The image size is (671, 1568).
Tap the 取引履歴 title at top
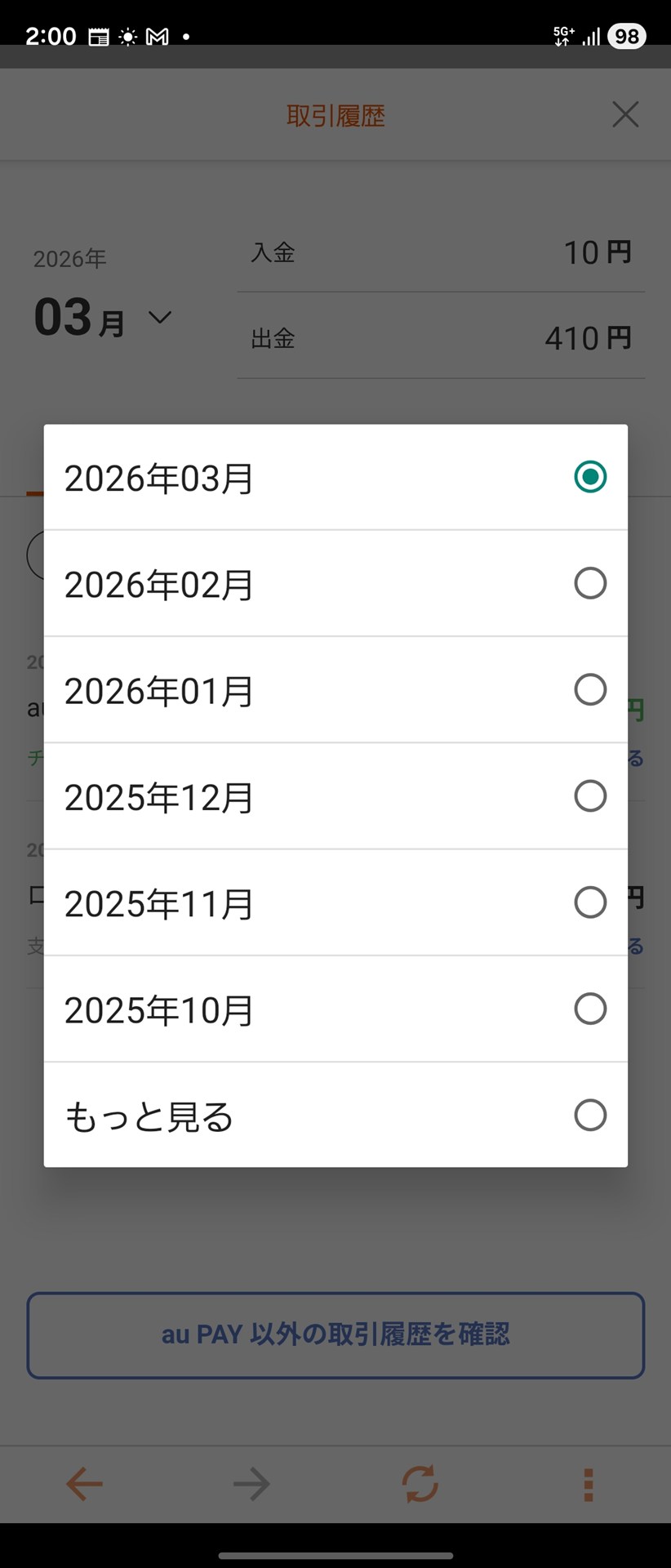point(335,114)
